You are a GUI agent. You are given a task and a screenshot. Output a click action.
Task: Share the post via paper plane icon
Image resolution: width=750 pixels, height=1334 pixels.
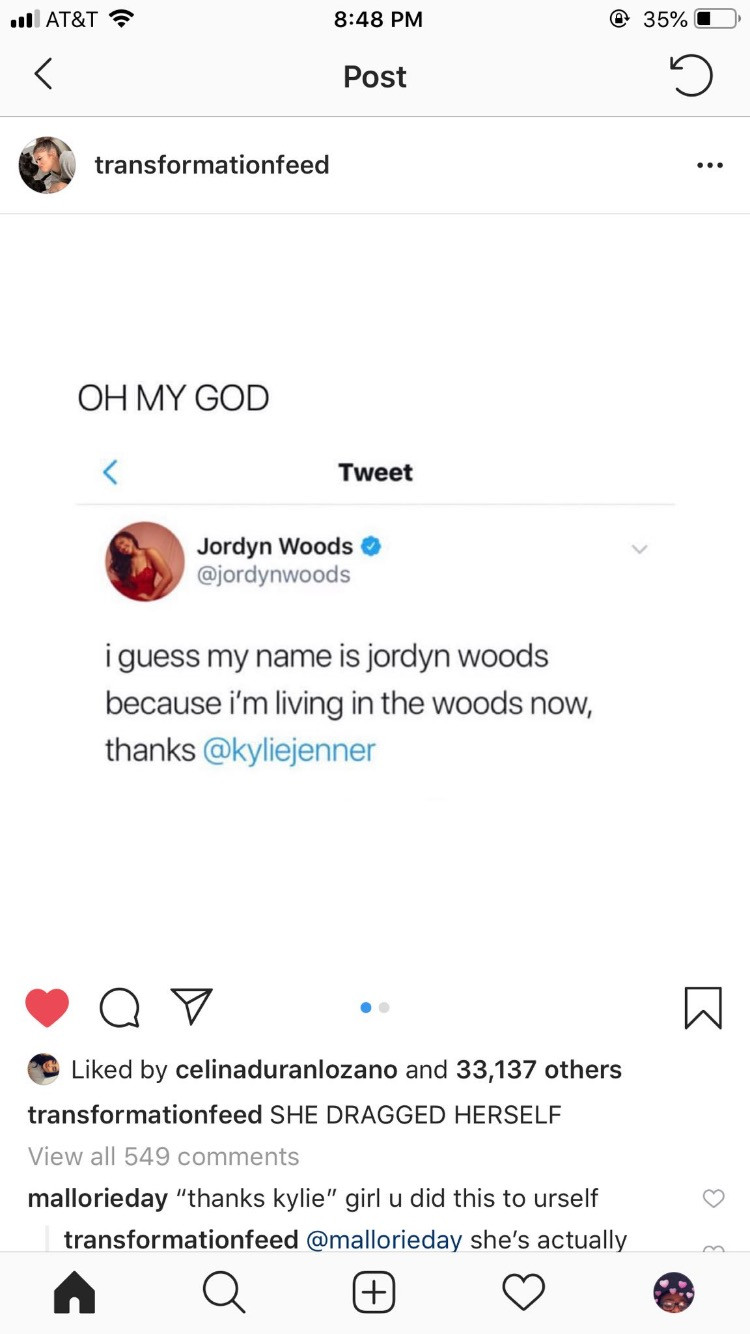(x=191, y=1007)
